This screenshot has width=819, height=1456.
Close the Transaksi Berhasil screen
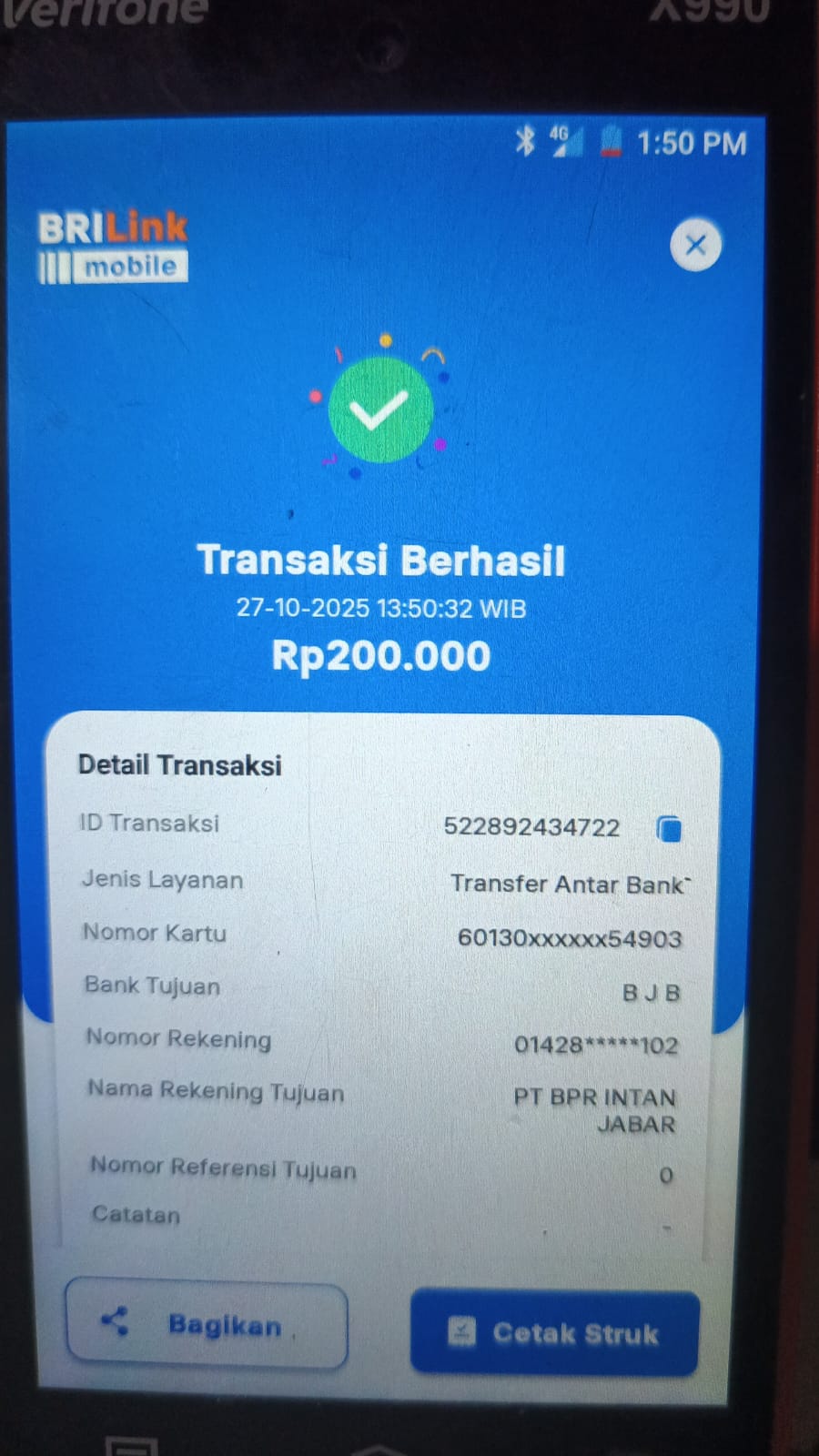(x=695, y=244)
